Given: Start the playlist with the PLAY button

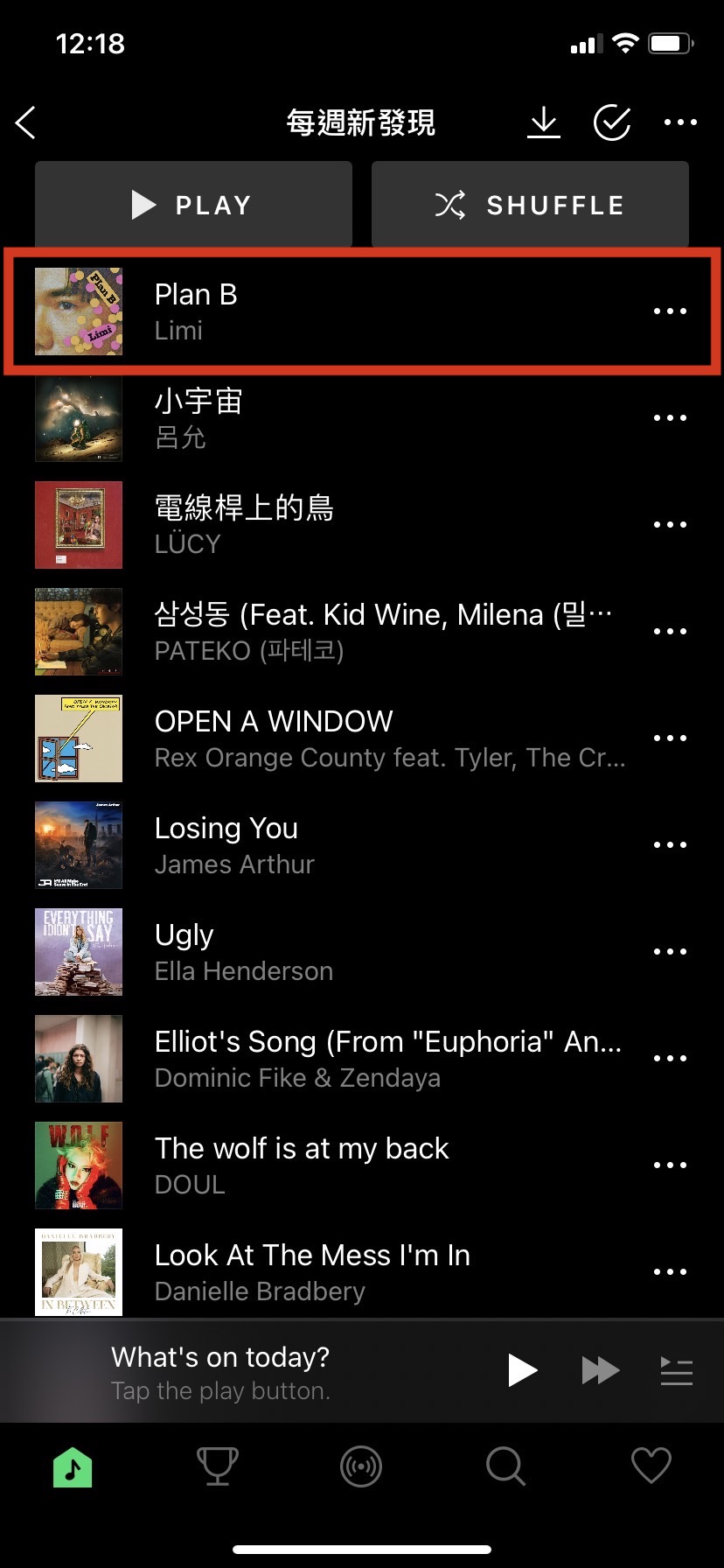Looking at the screenshot, I should [193, 205].
